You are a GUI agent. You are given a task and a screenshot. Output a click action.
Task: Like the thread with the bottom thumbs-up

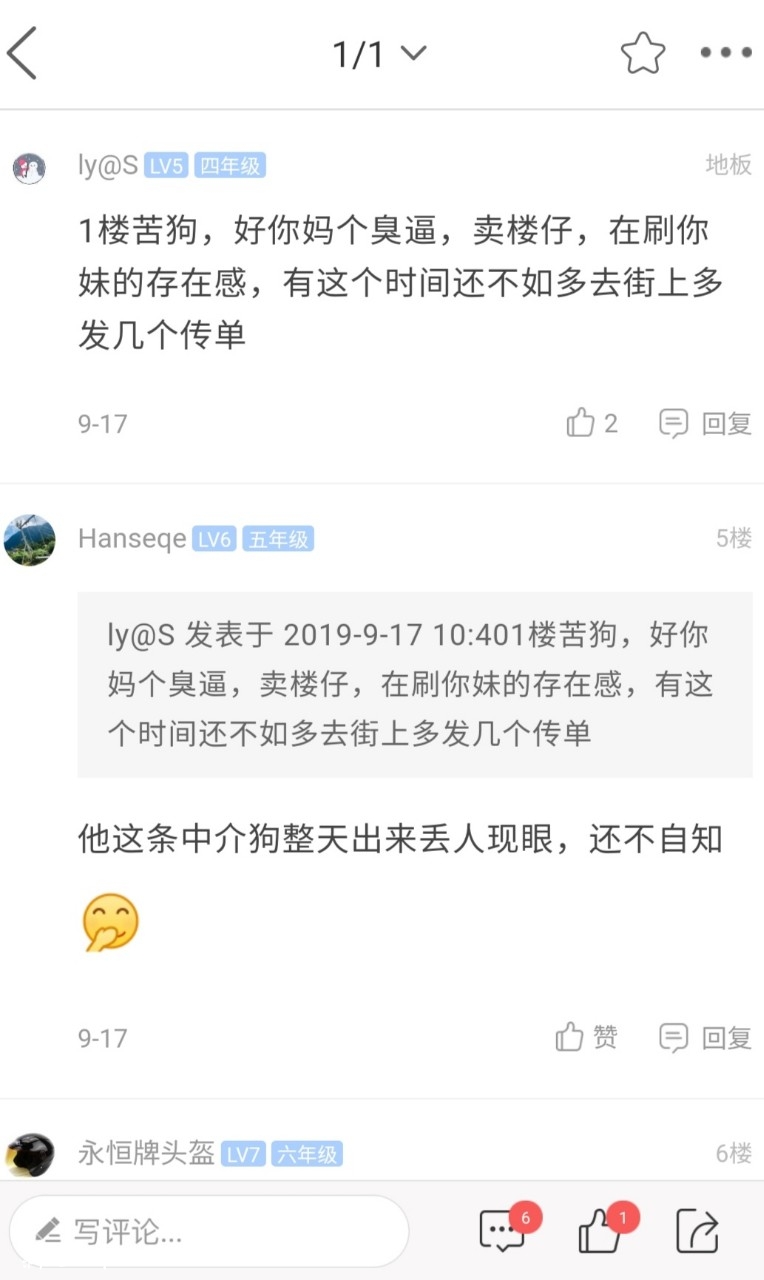[601, 1231]
